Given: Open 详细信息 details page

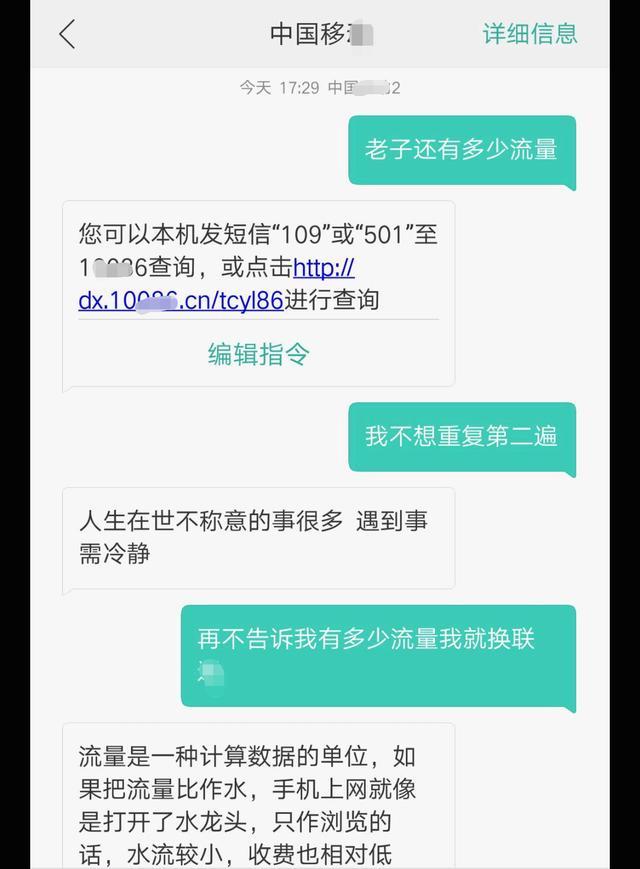Looking at the screenshot, I should coord(530,33).
